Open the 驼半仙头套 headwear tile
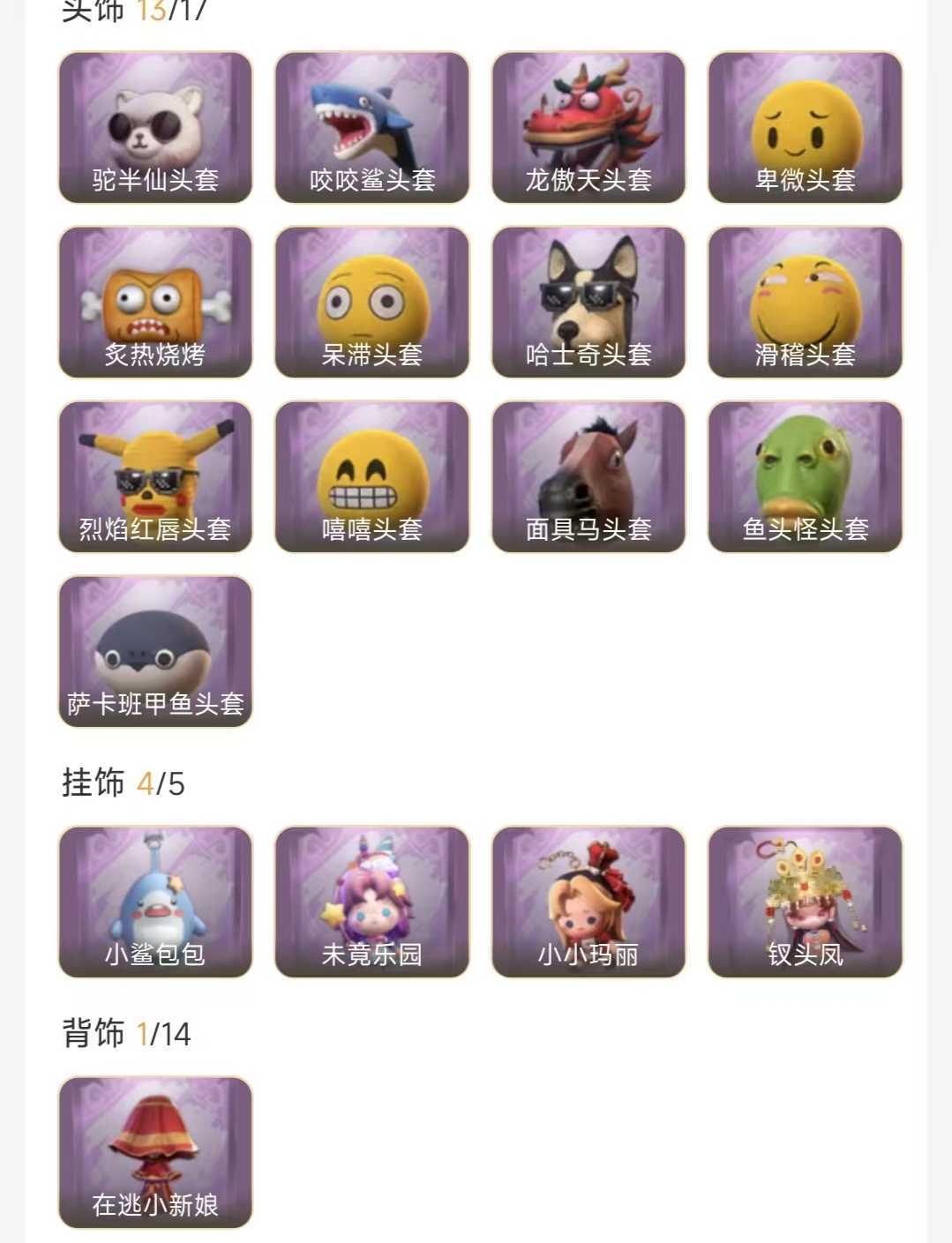This screenshot has height=1243, width=952. [x=155, y=128]
